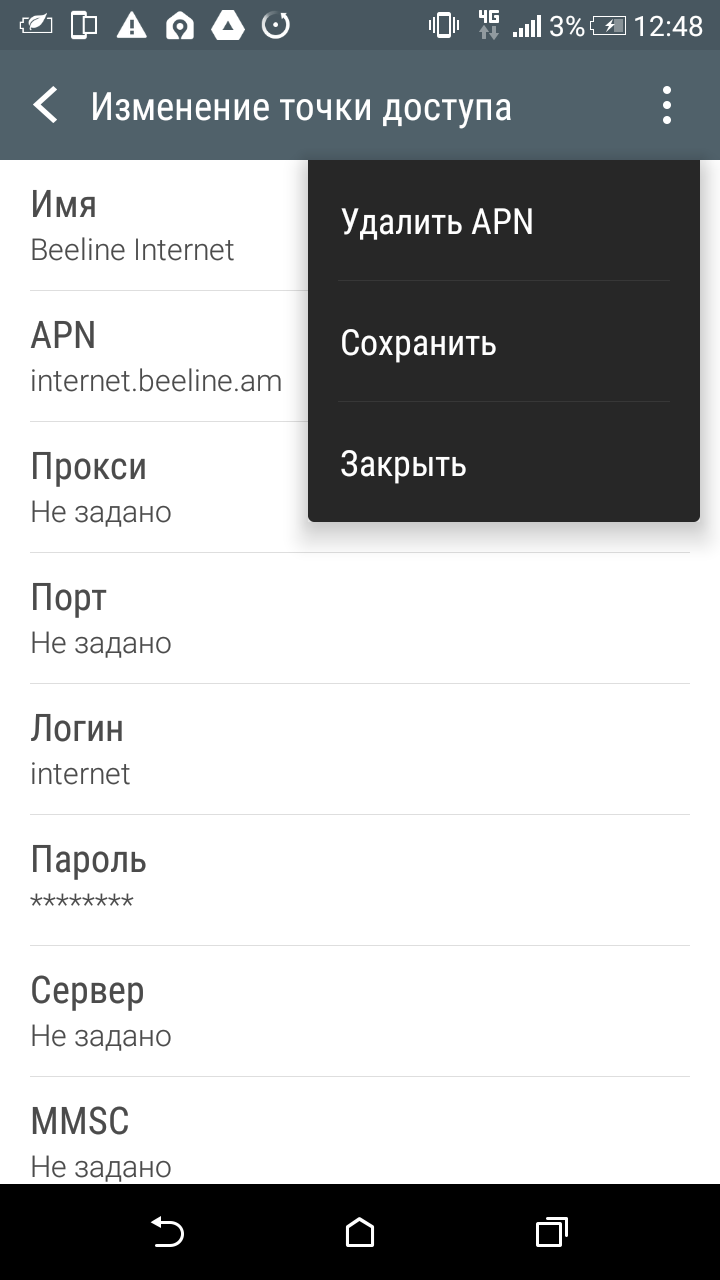Tap the three-dot overflow icon
Image resolution: width=720 pixels, height=1280 pixels.
pos(666,106)
